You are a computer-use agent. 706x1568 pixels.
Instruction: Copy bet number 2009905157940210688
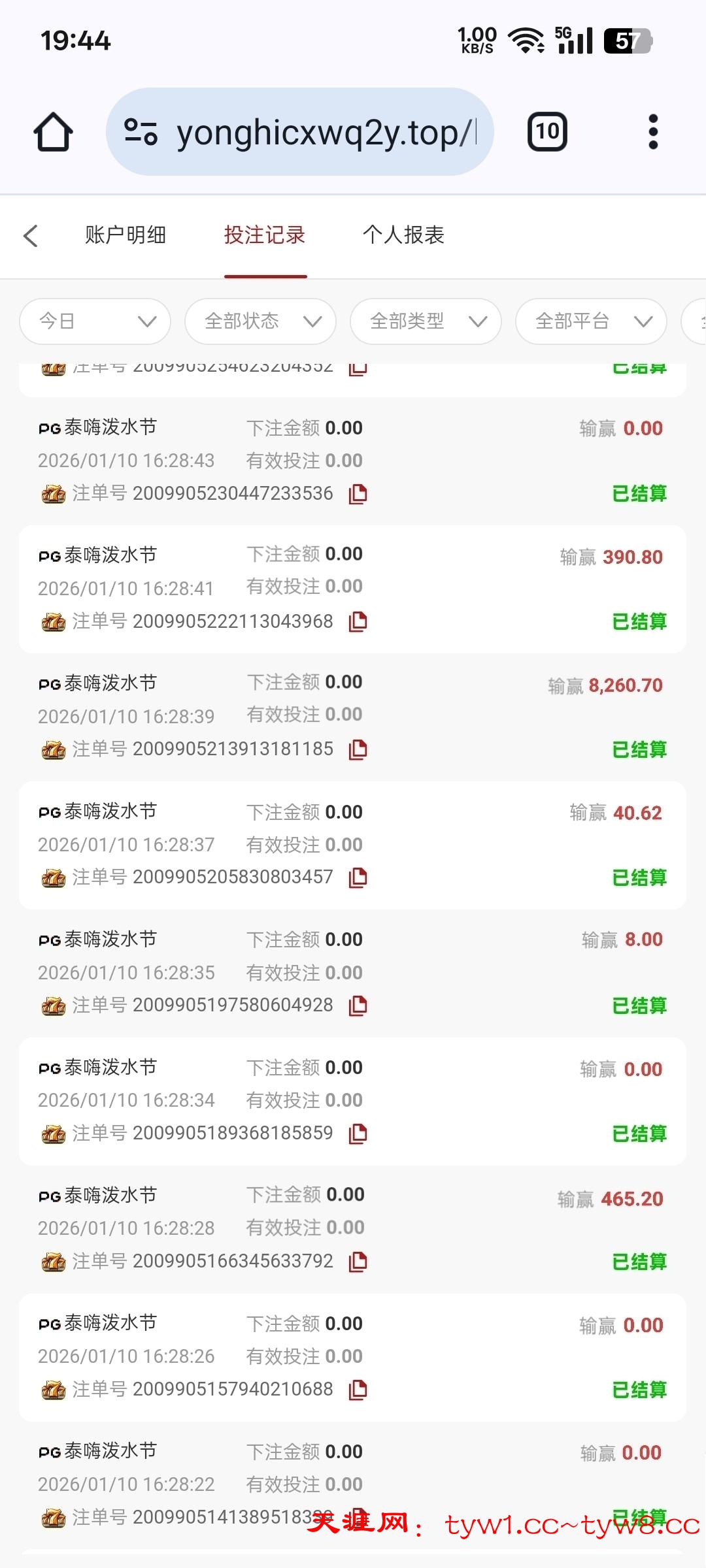point(358,1390)
